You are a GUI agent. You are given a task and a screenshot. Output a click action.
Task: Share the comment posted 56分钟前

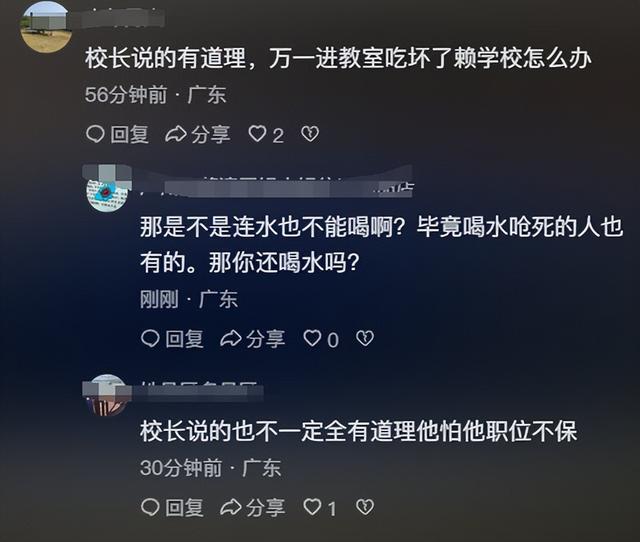pyautogui.click(x=197, y=134)
